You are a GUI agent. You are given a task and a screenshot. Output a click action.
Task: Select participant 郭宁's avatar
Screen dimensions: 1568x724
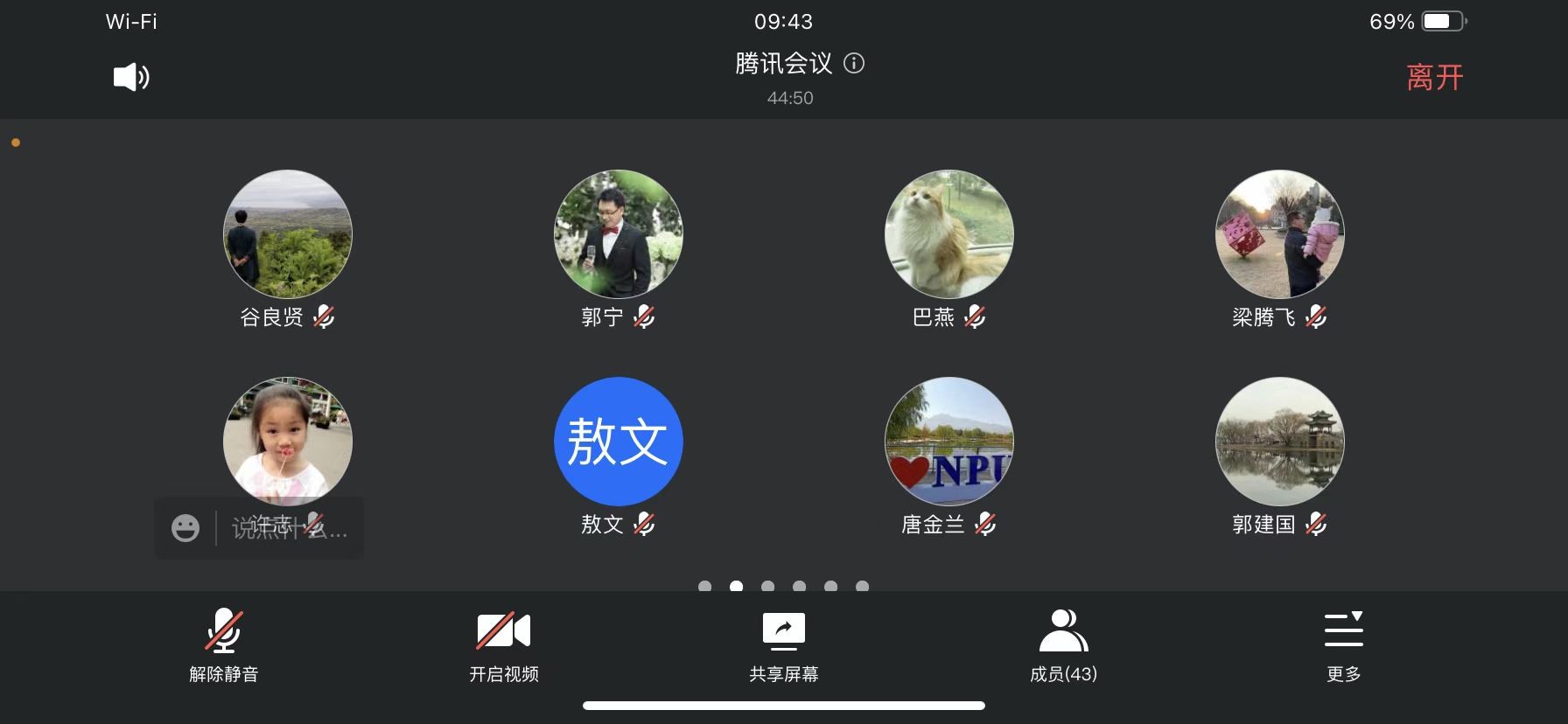(619, 234)
